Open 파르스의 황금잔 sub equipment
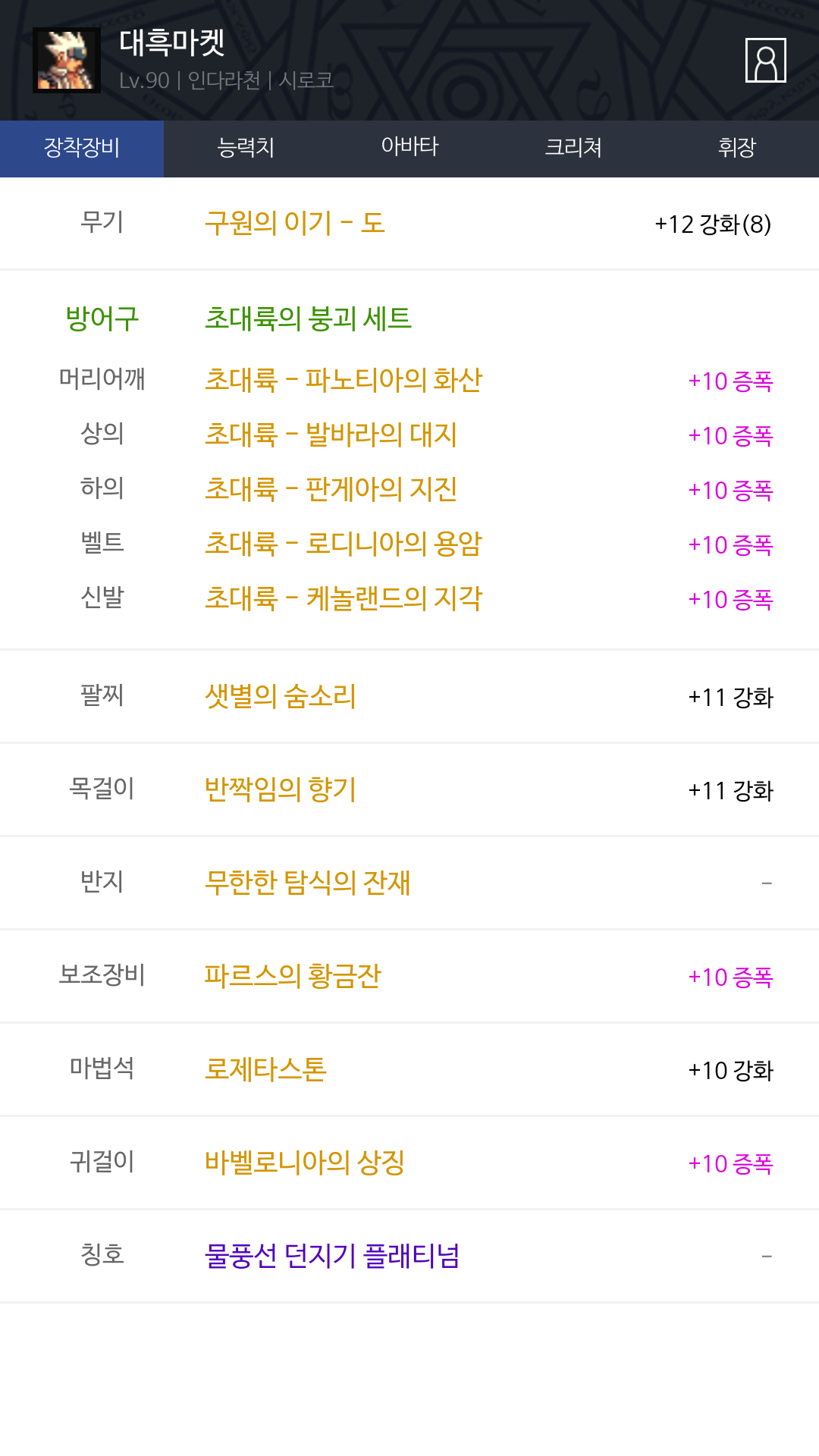 [293, 976]
